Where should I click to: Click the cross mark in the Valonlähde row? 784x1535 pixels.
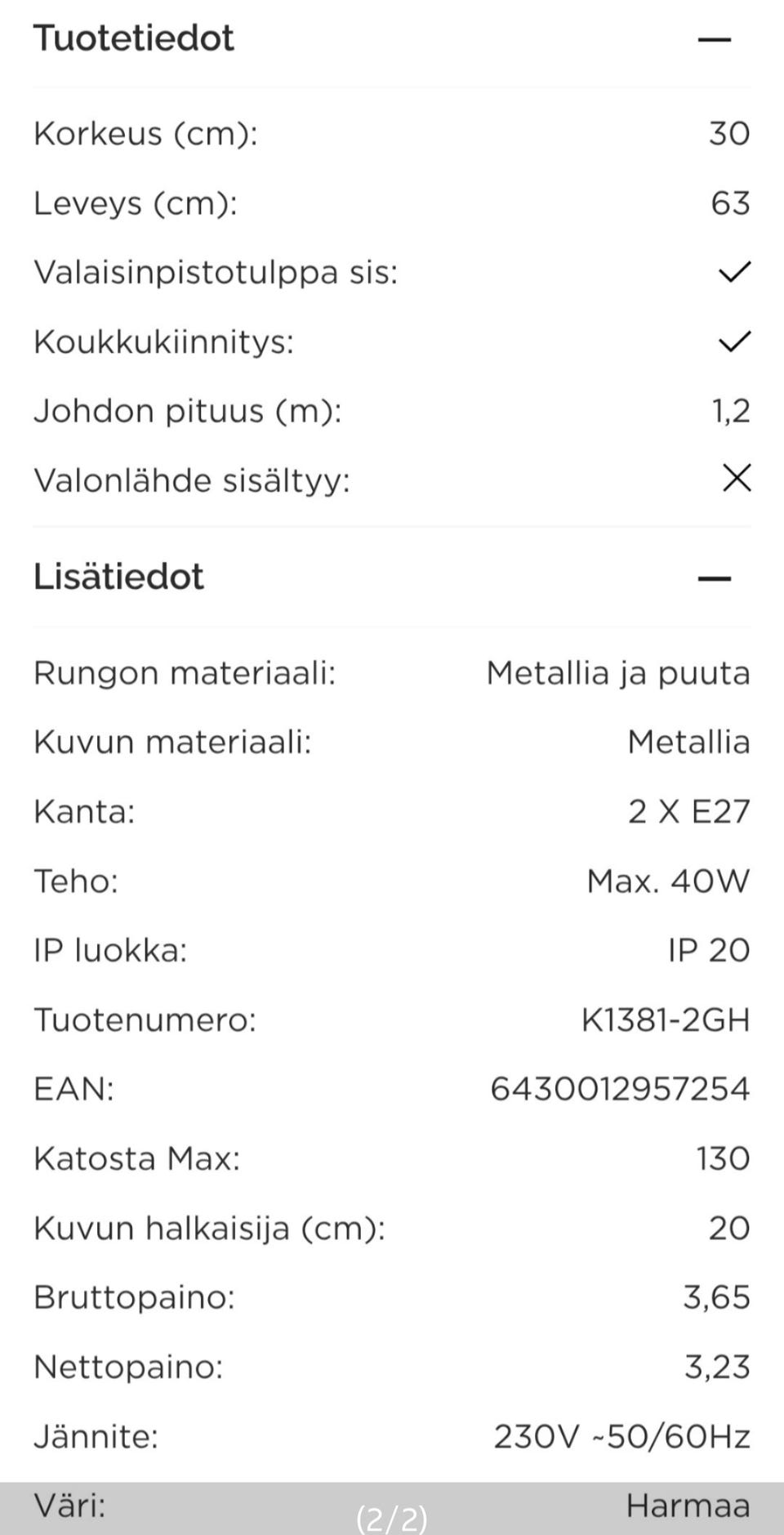pyautogui.click(x=737, y=478)
